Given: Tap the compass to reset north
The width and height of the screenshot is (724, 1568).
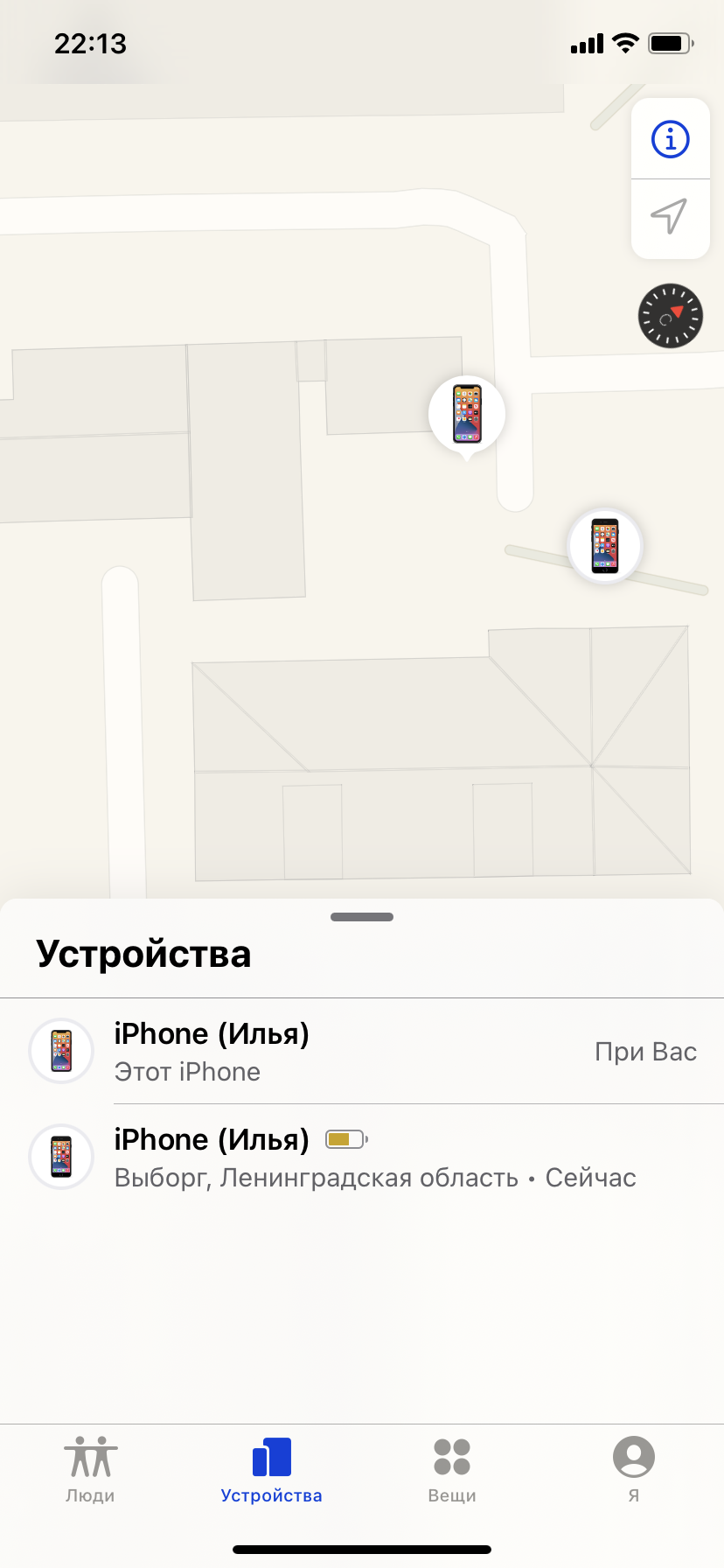Looking at the screenshot, I should [x=671, y=316].
